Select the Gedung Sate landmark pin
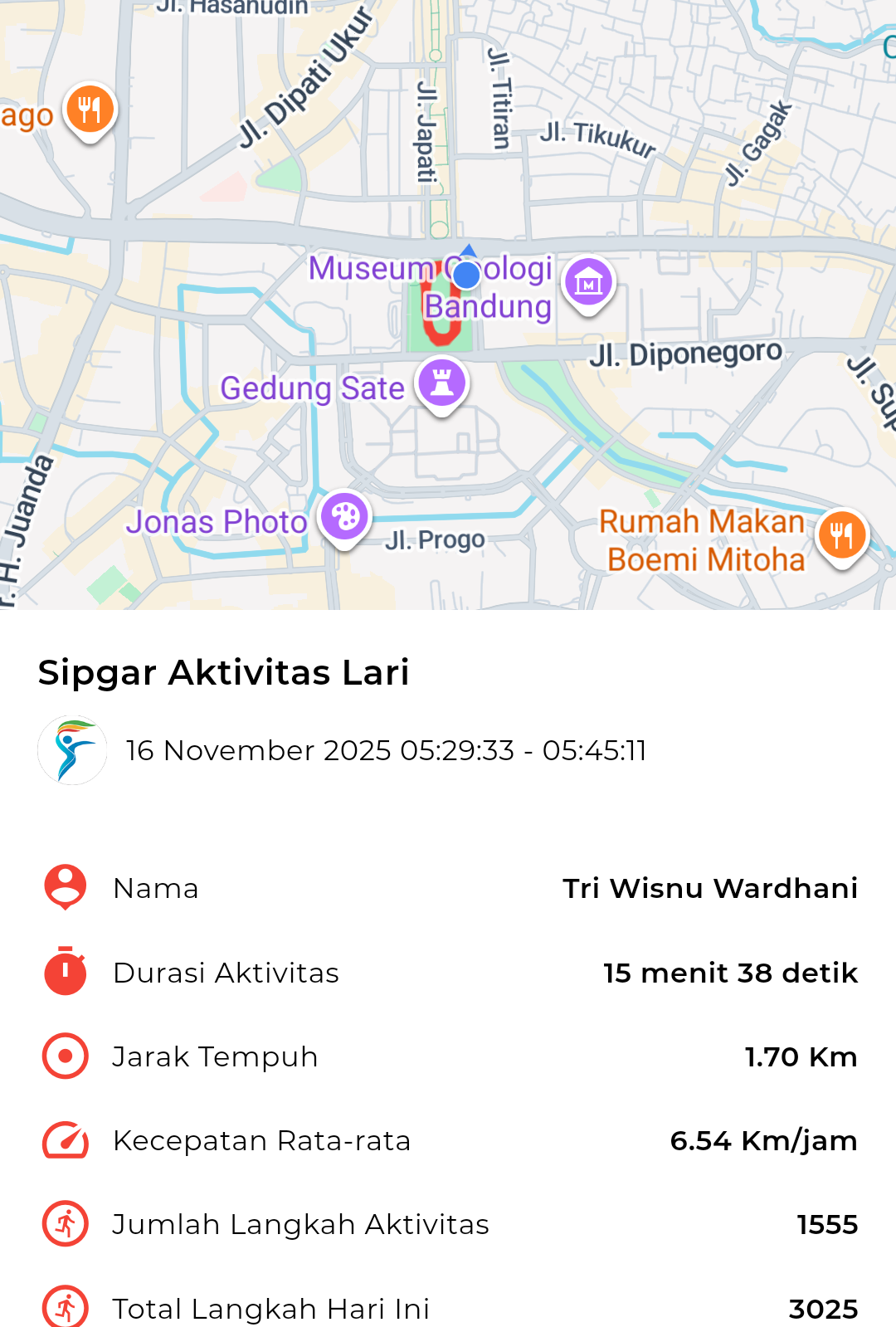Screen dimensions: 896x1327 click(442, 383)
